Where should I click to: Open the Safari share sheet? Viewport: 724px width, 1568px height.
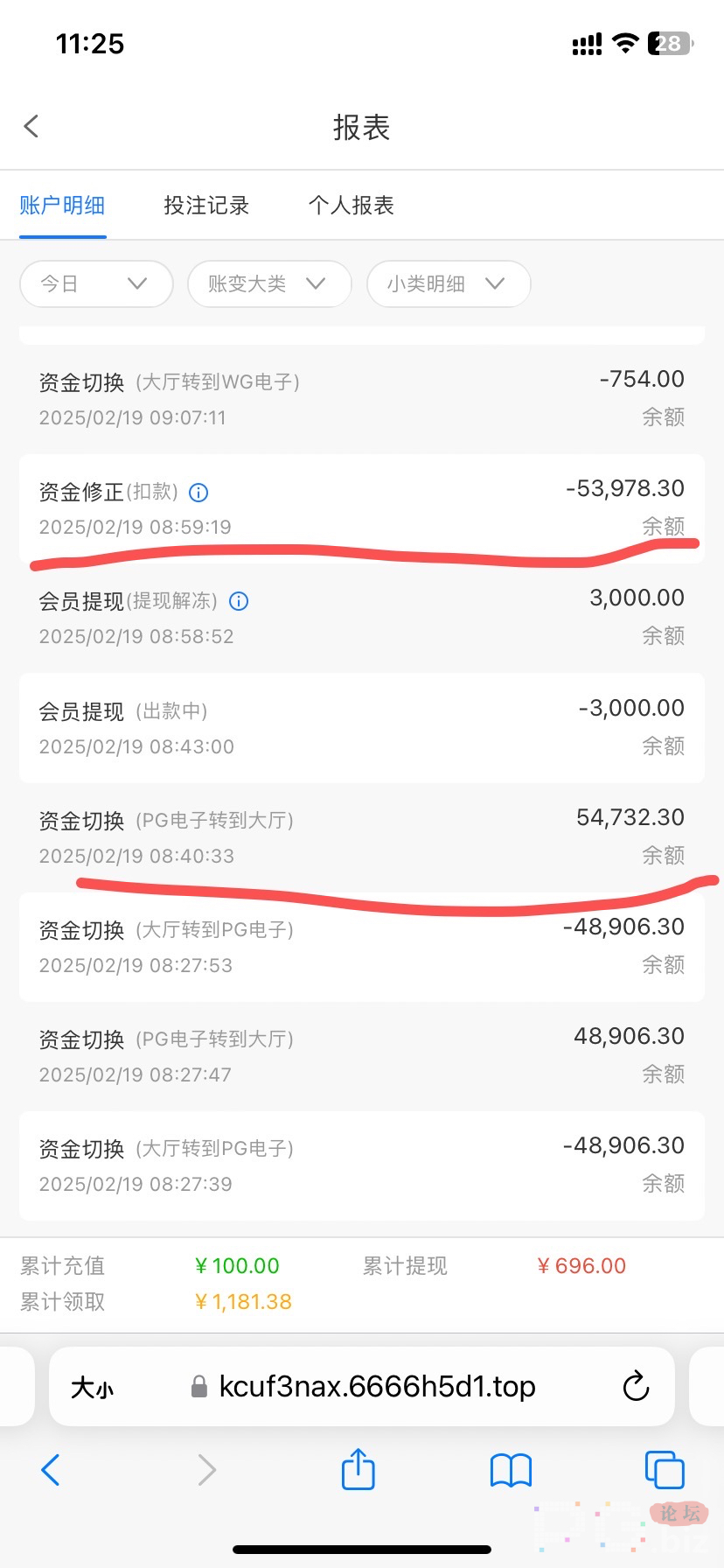tap(358, 1469)
